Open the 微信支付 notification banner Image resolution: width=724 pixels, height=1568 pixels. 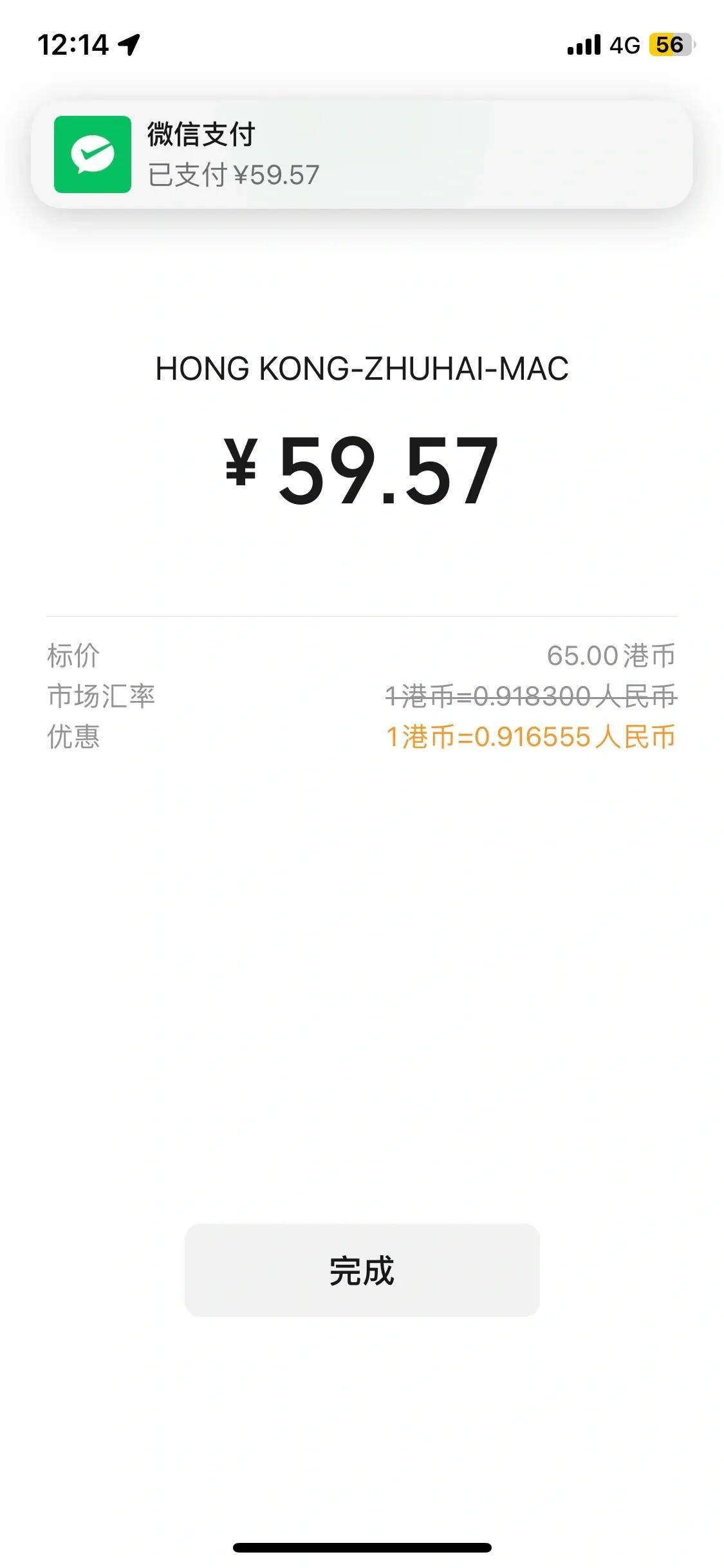click(x=362, y=154)
